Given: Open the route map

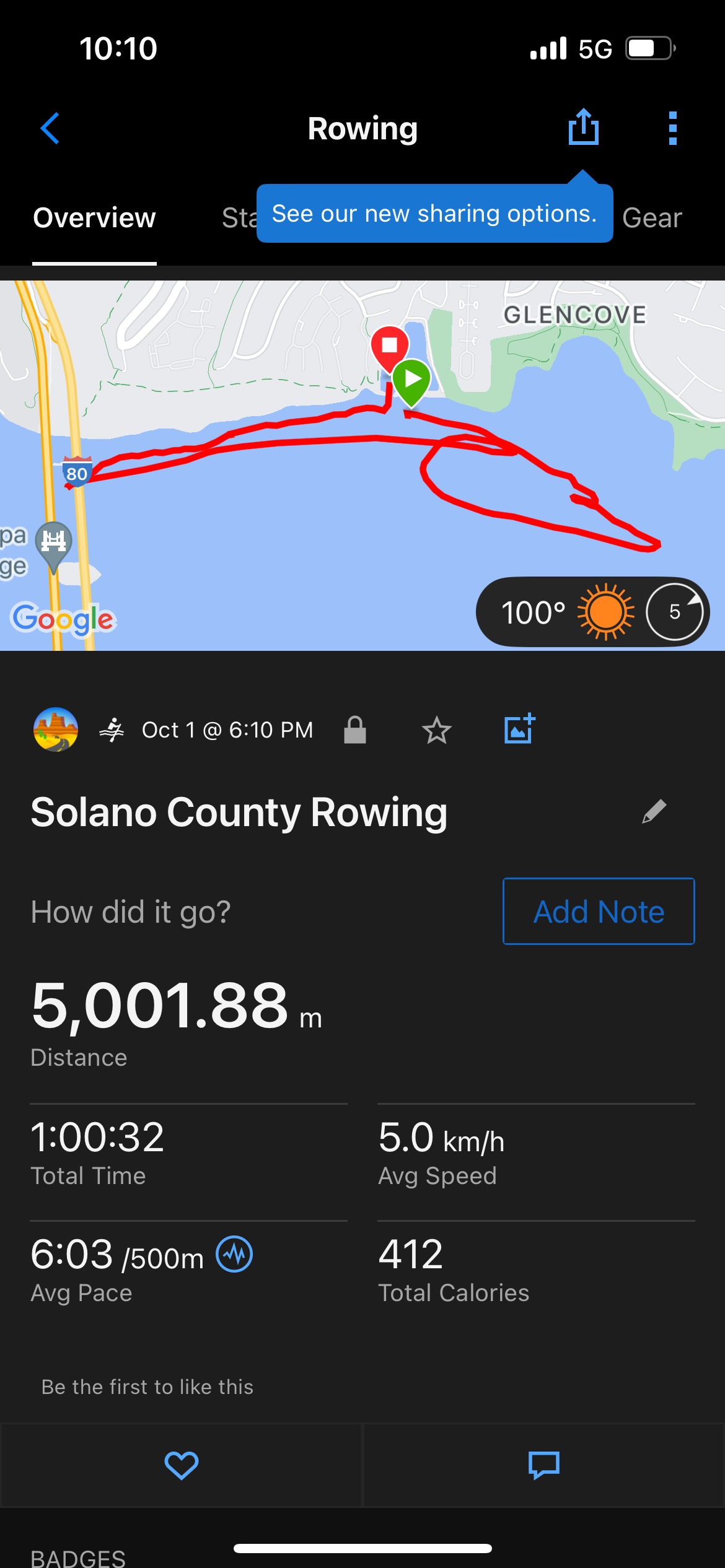Looking at the screenshot, I should (362, 465).
